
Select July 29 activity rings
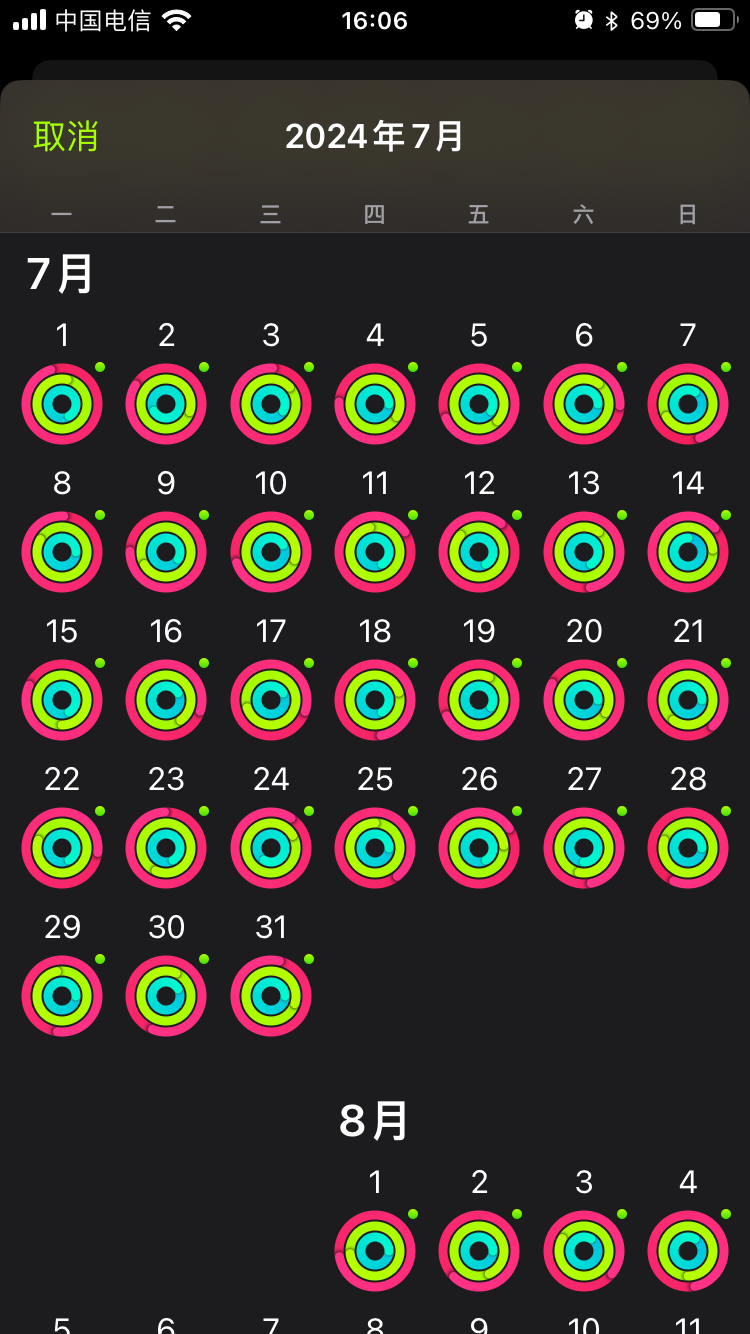[62, 996]
